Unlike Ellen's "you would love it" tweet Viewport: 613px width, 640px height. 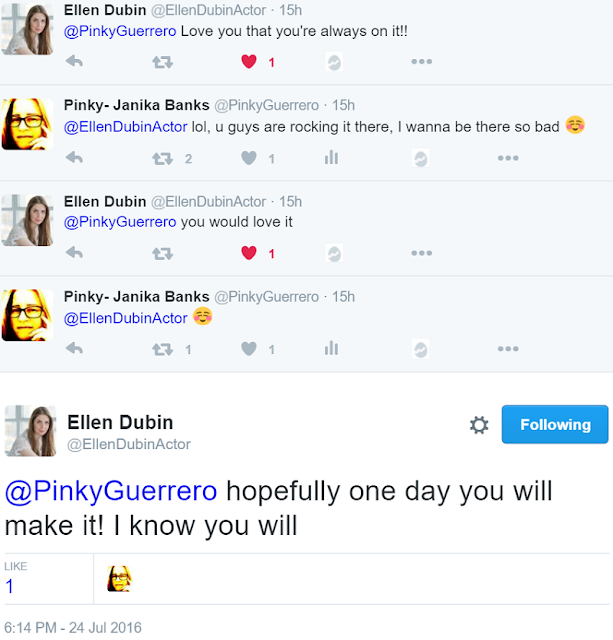[249, 253]
